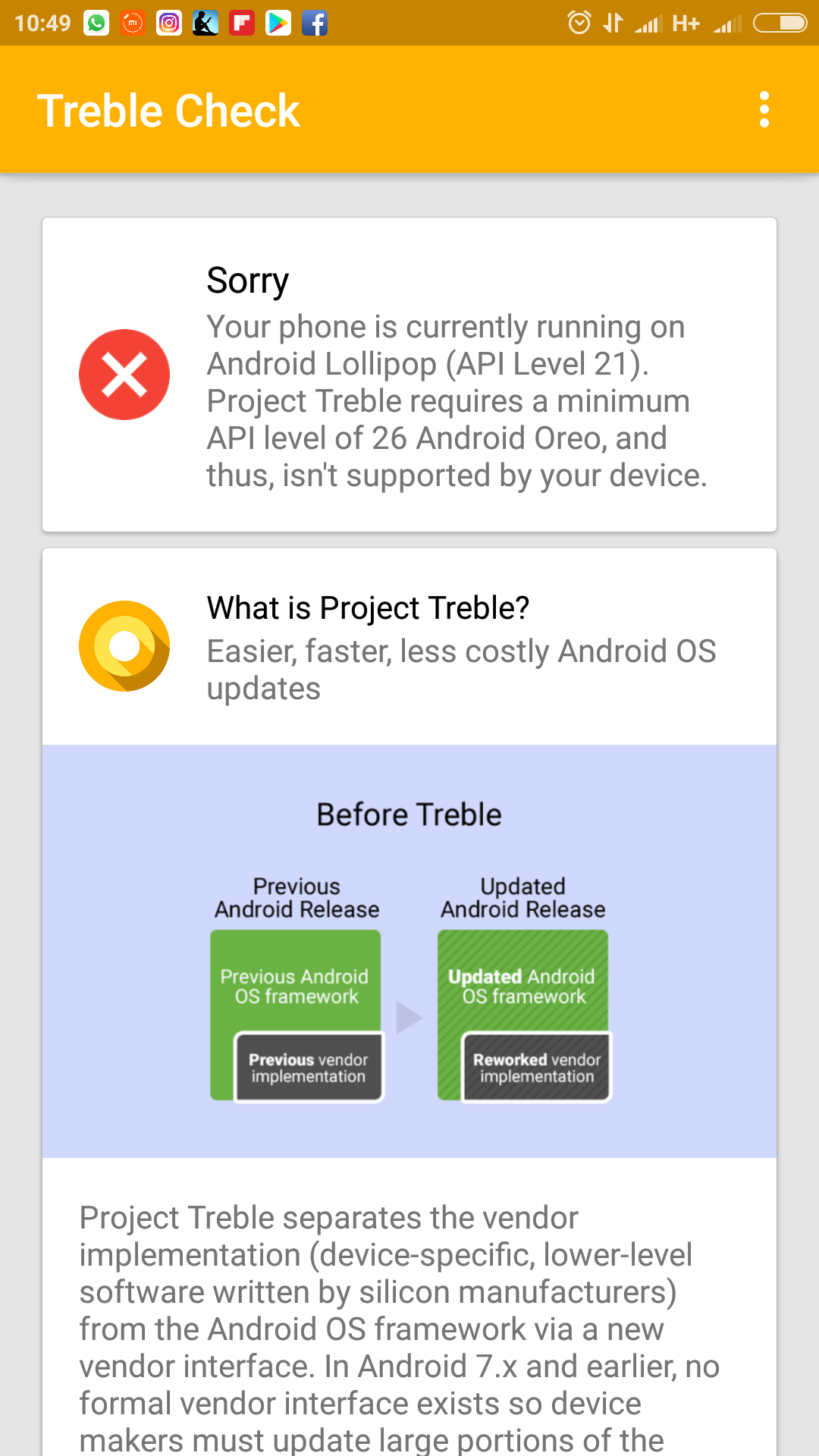The image size is (819, 1456).
Task: Open the overflow menu in Treble Check
Action: pos(764,110)
